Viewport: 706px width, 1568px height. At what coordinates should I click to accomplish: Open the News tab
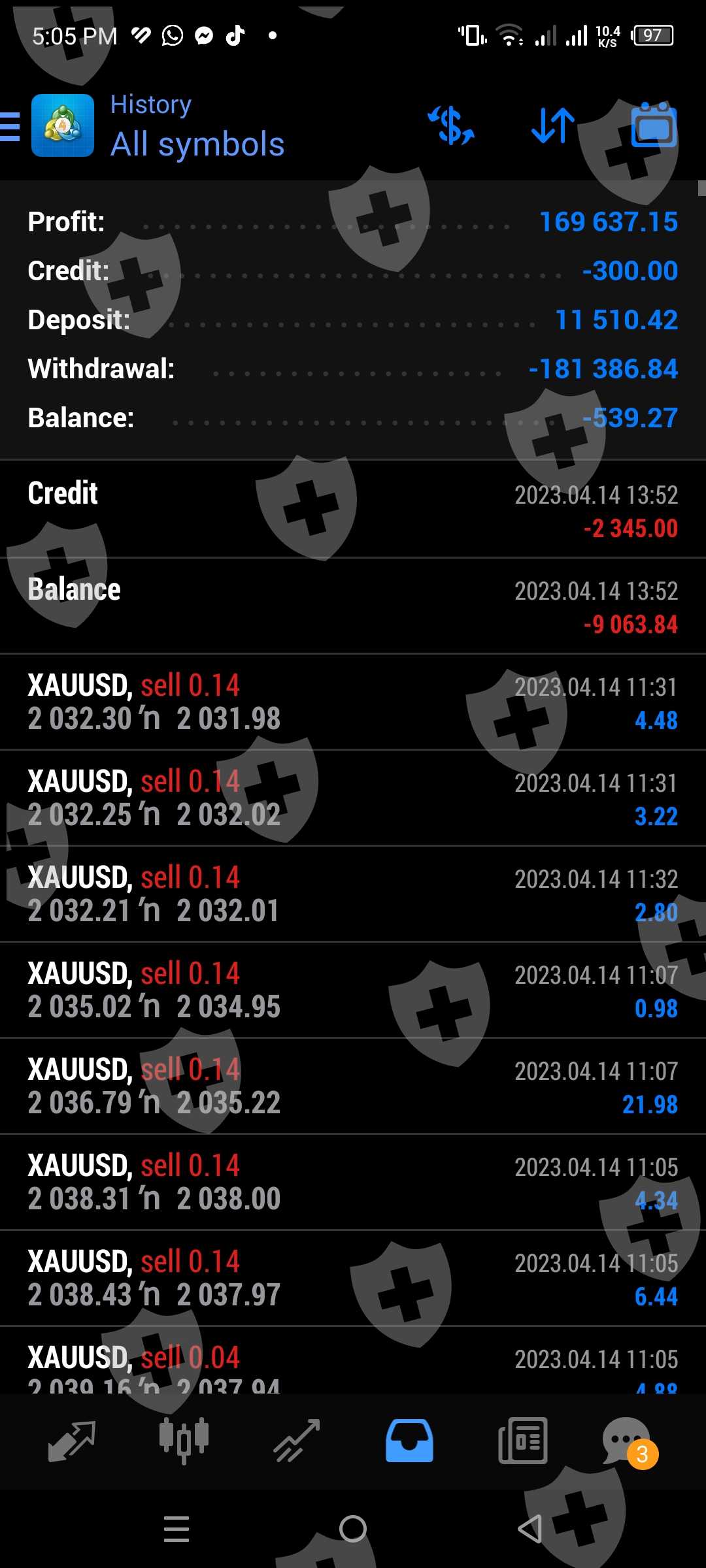[522, 1441]
